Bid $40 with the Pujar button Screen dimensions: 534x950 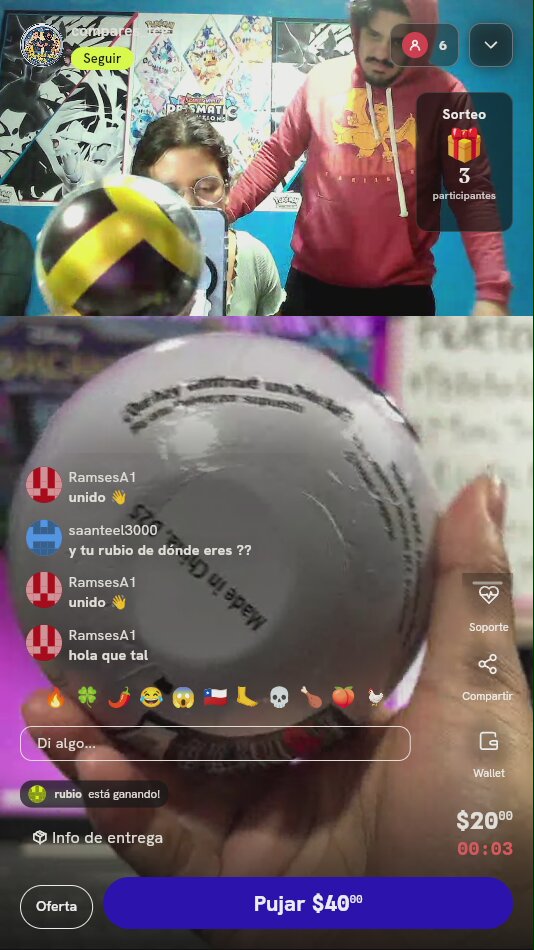(308, 903)
